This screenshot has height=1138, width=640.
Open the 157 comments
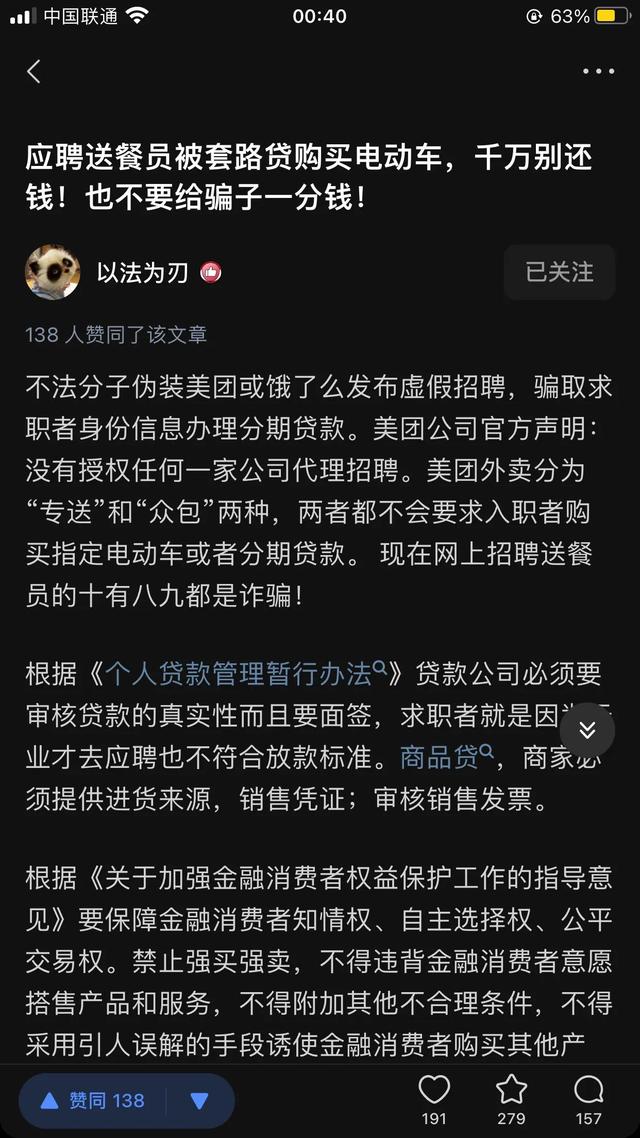[588, 1098]
